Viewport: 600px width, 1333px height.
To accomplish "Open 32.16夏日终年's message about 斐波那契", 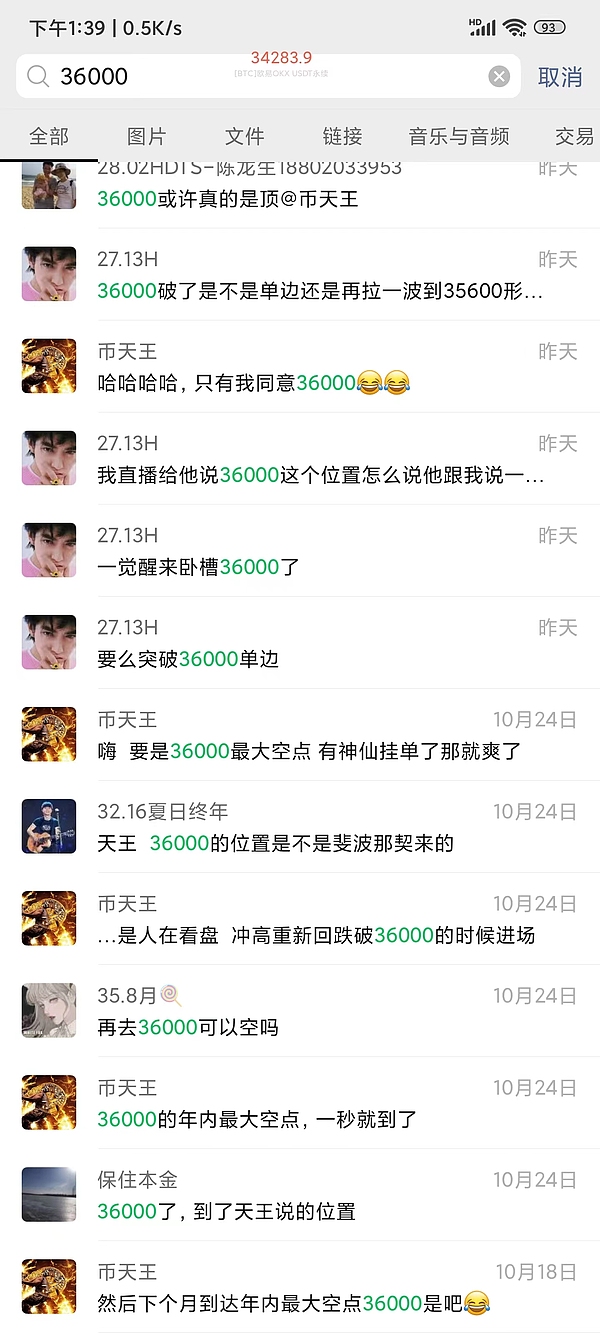I will point(300,827).
